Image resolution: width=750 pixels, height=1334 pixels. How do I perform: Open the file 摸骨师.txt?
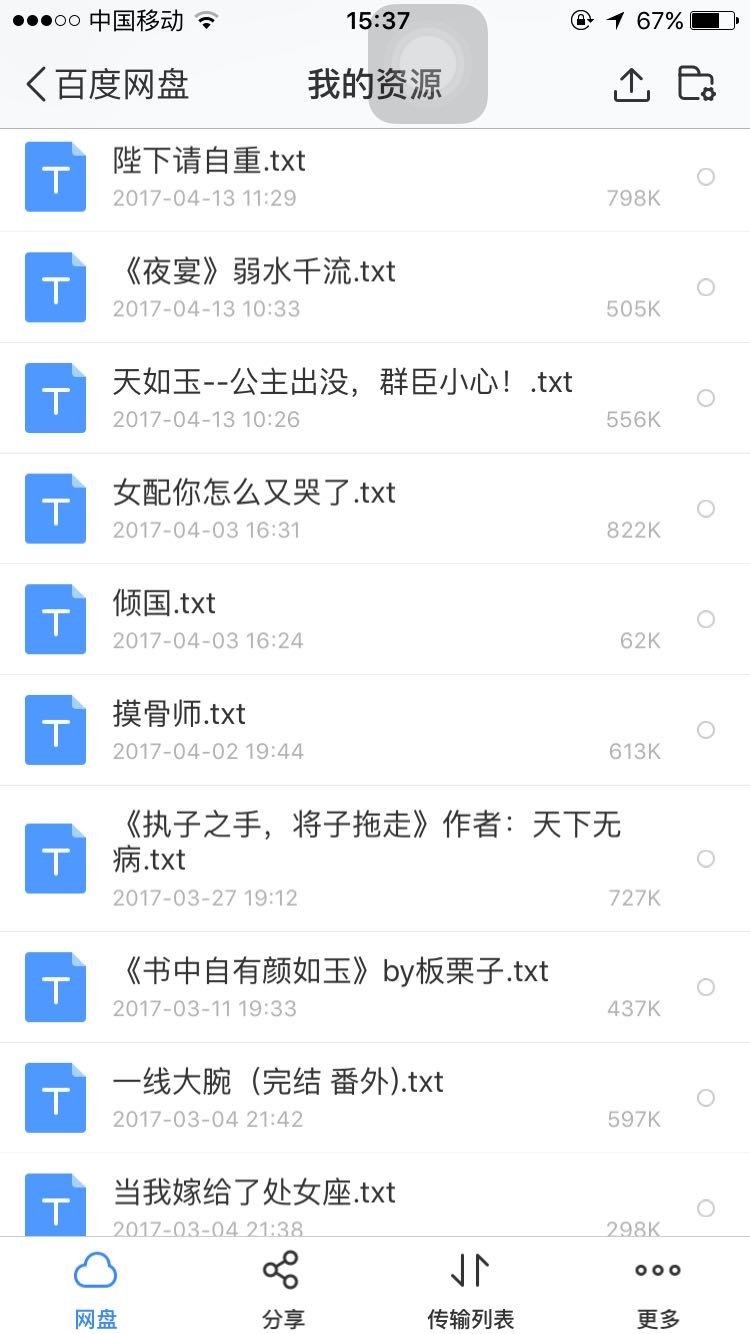coord(375,730)
